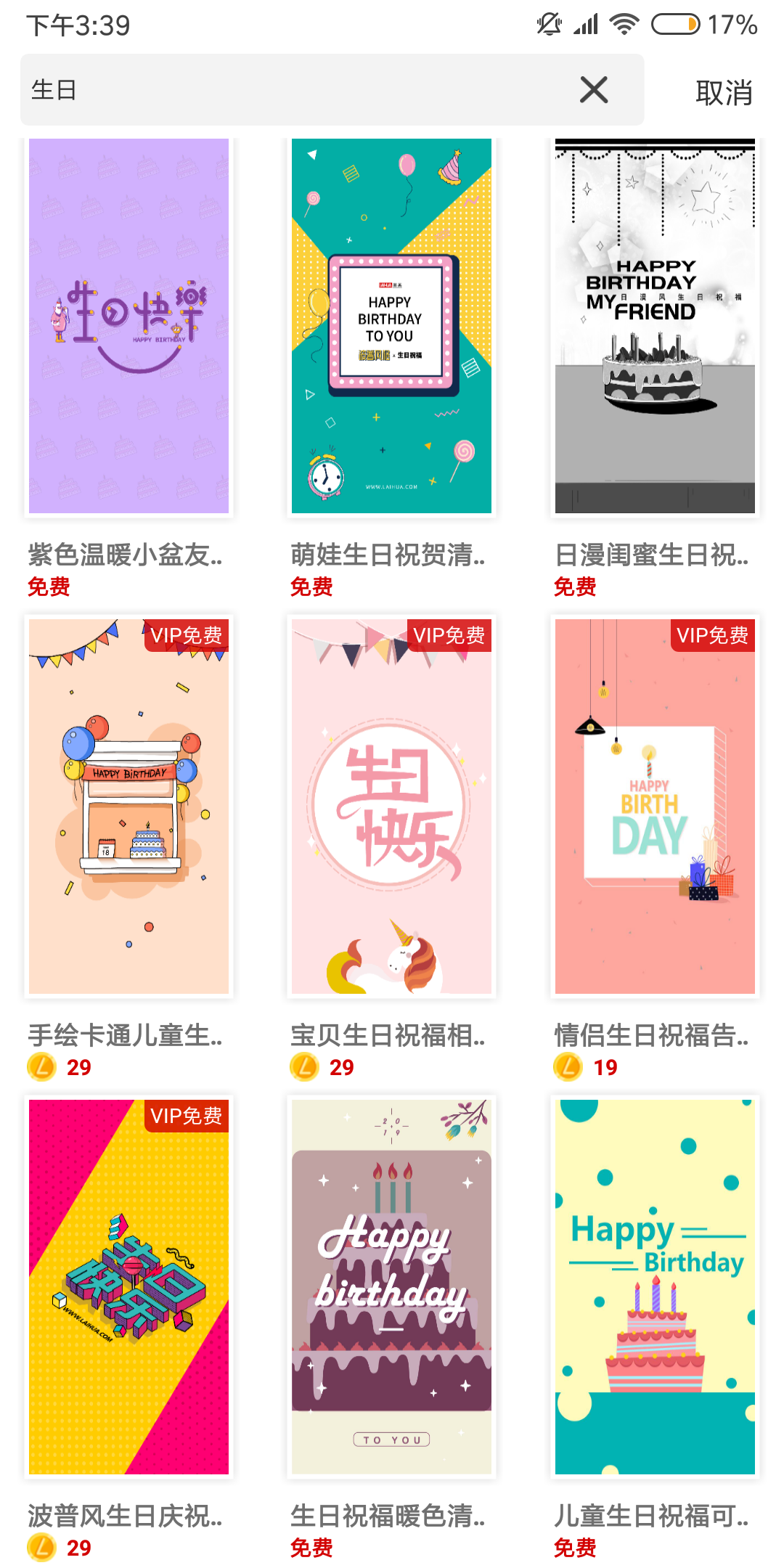784x1568 pixels.
Task: Select the 宝贝生日祝福相 template
Action: coord(391,806)
